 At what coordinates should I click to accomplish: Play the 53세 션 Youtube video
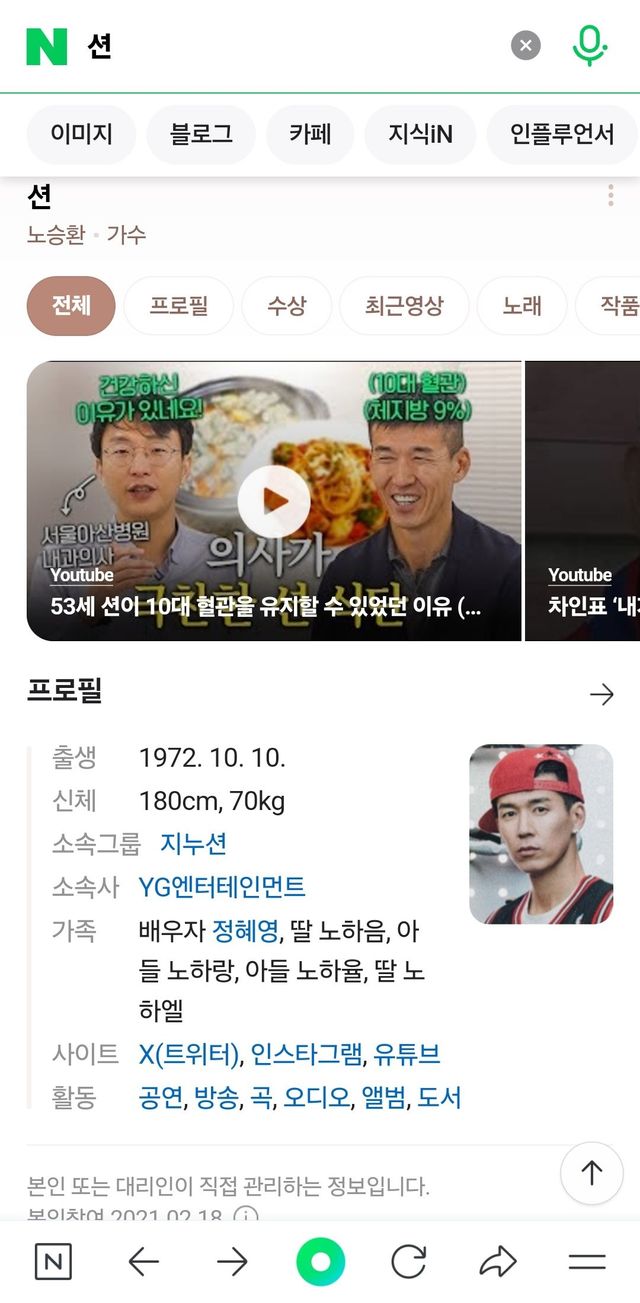274,501
